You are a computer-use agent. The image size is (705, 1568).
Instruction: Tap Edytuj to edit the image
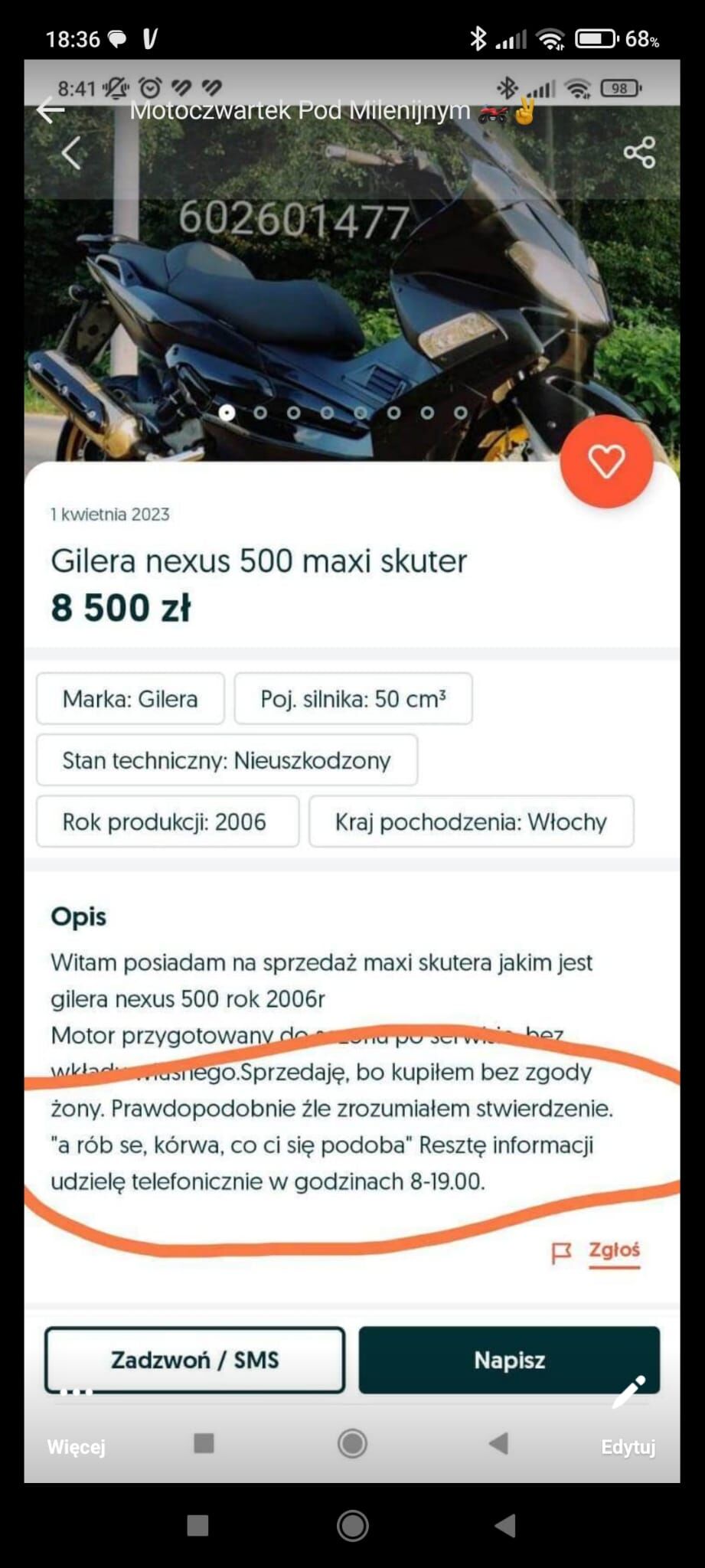pyautogui.click(x=628, y=1438)
